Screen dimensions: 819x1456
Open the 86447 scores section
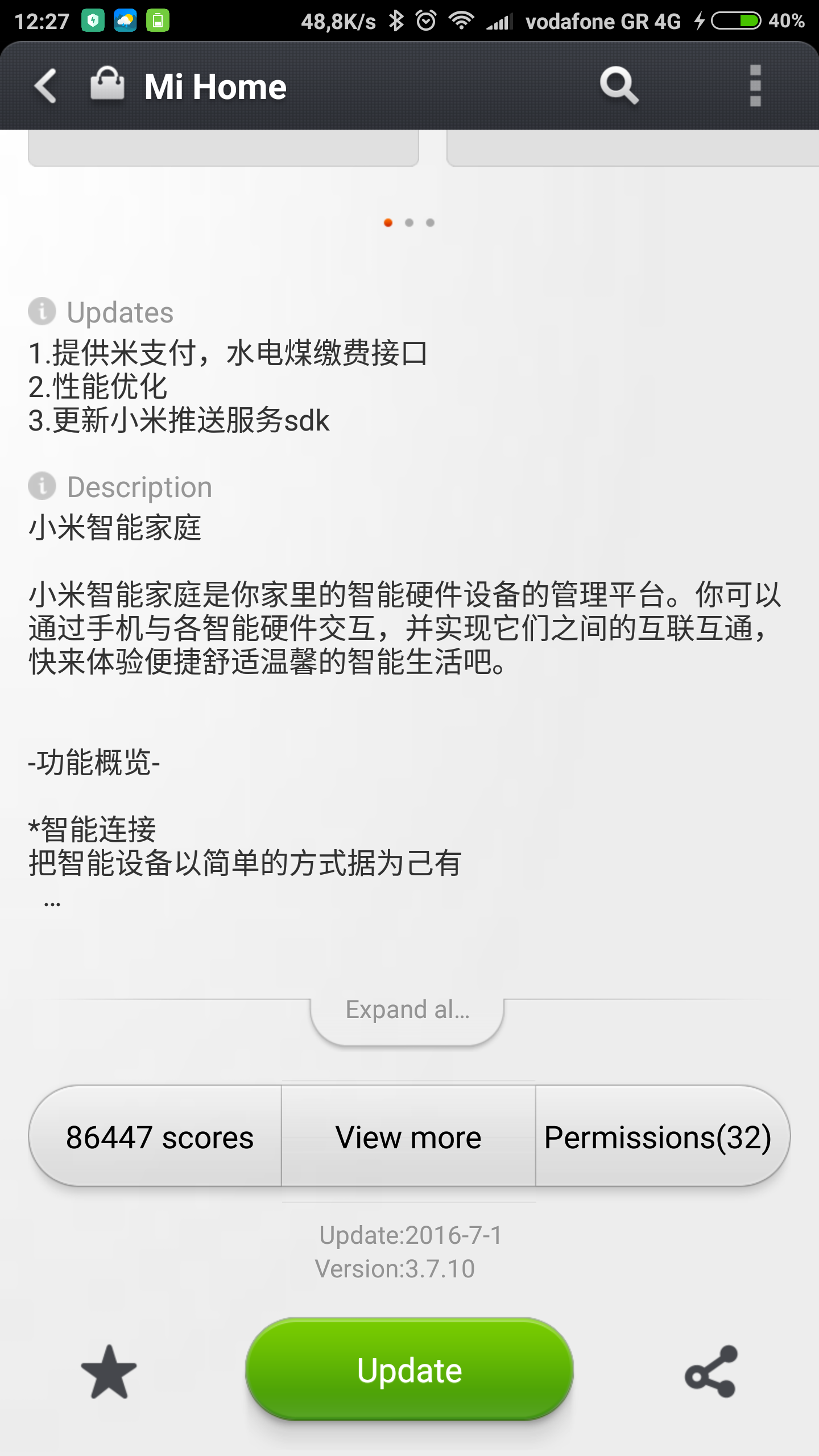point(159,1137)
